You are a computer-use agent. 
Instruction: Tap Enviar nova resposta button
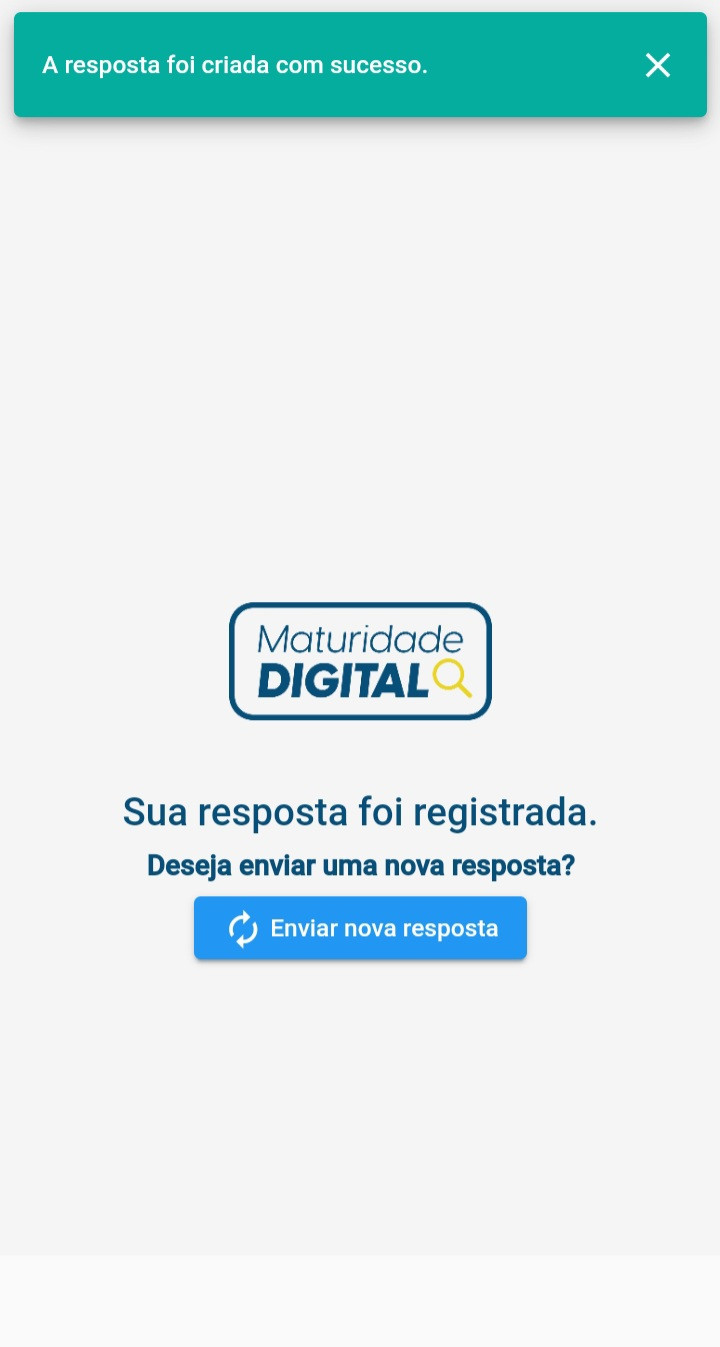(x=360, y=928)
